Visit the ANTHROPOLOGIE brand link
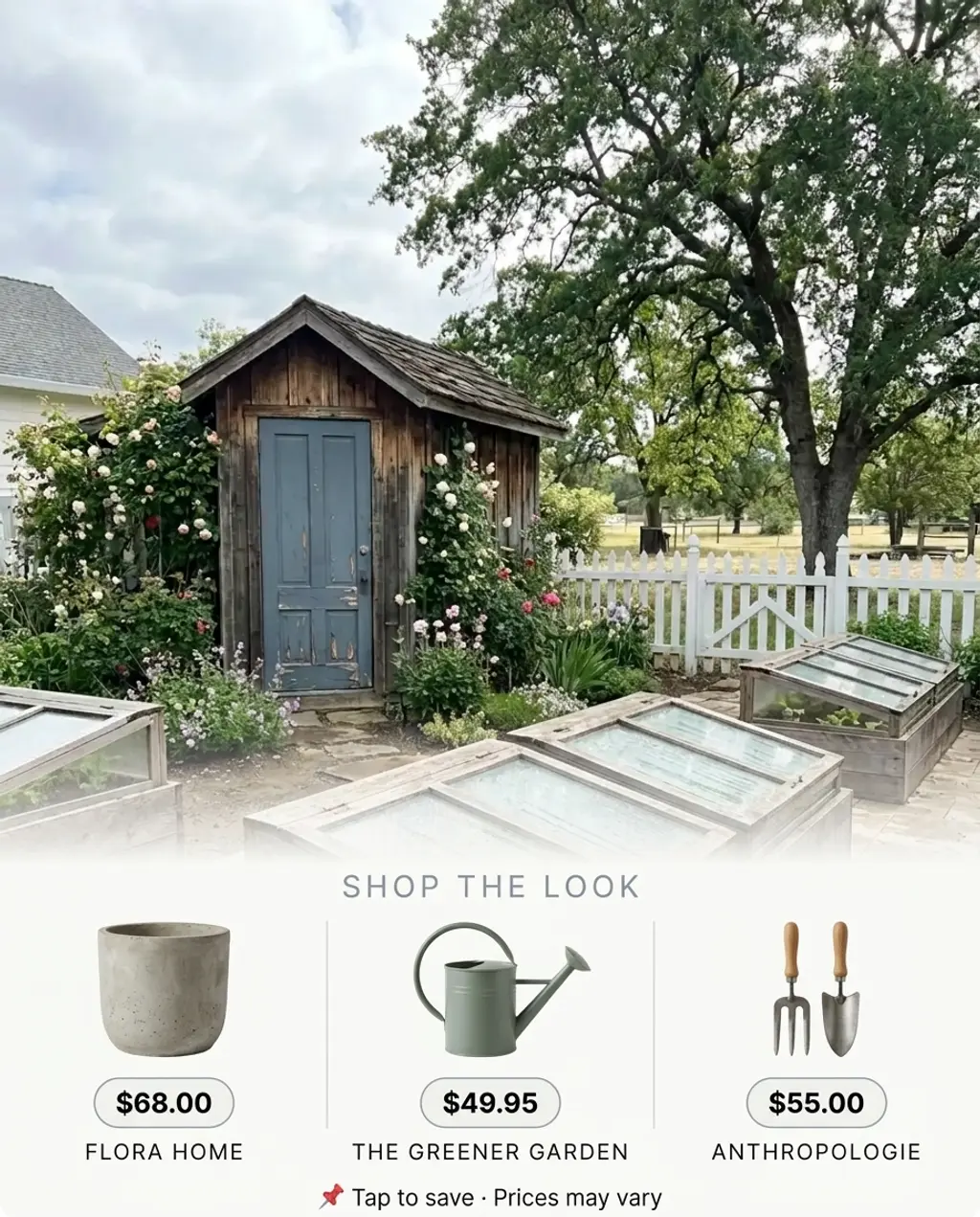 coord(816,1149)
